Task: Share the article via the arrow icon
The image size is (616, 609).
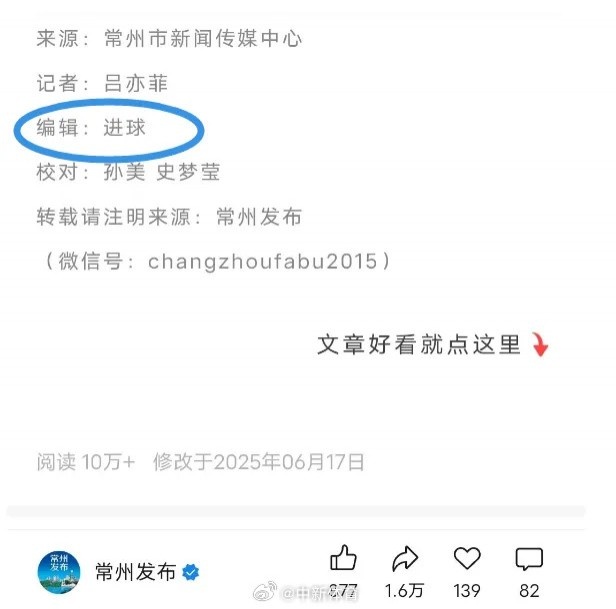Action: click(405, 558)
